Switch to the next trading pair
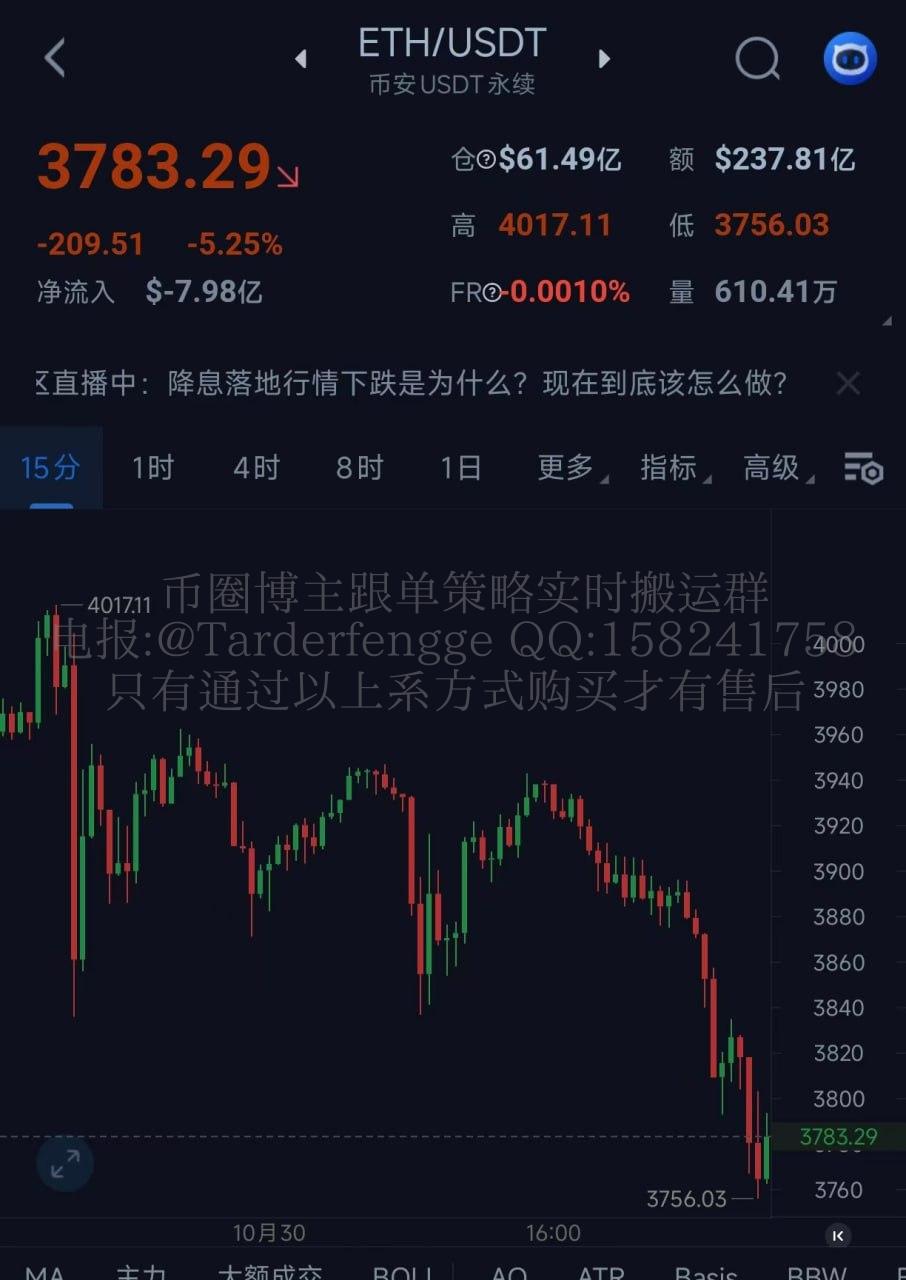This screenshot has height=1280, width=906. (604, 59)
